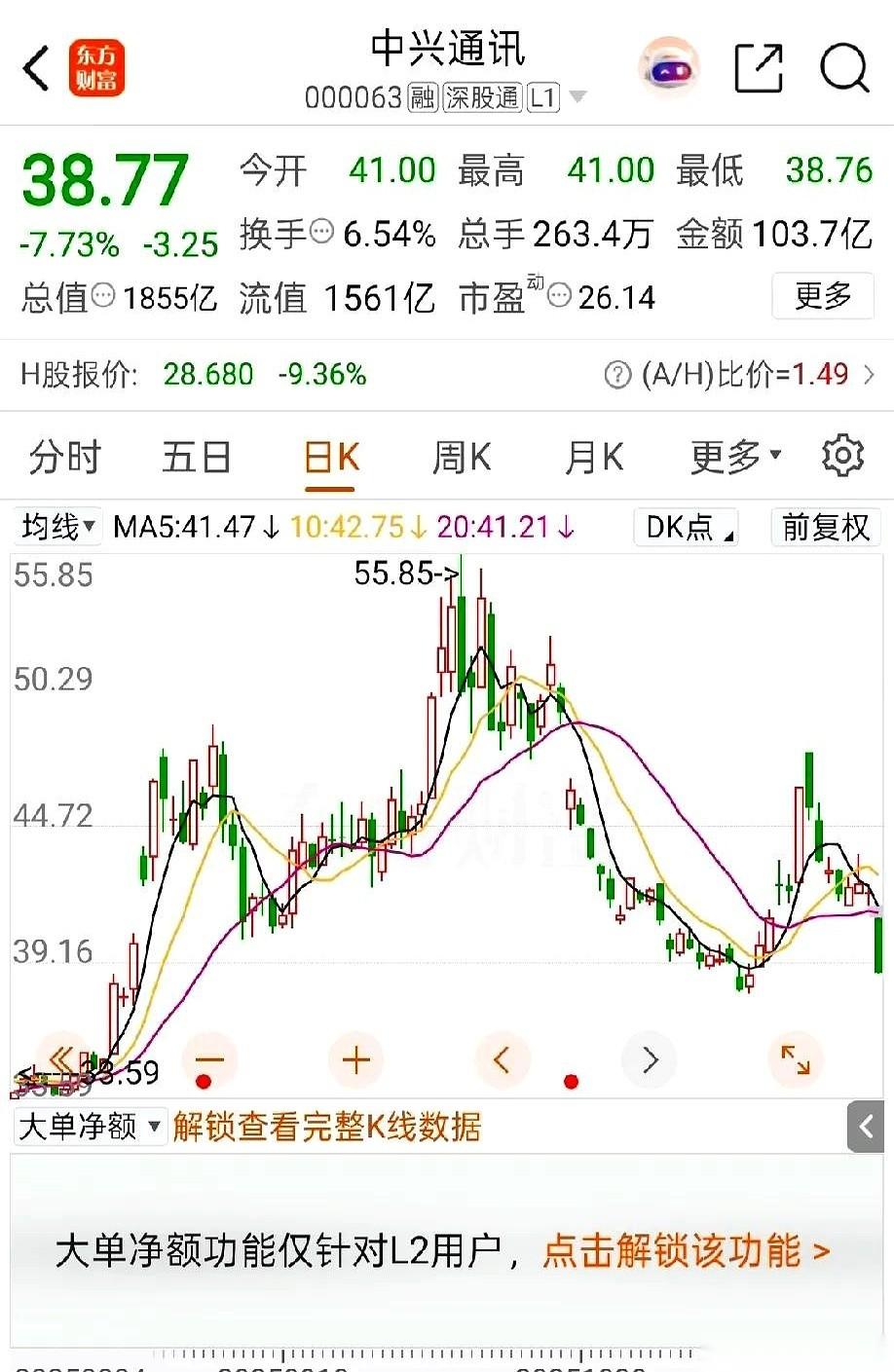Switch to the 分时 chart tab
The width and height of the screenshot is (894, 1372).
coord(64,457)
